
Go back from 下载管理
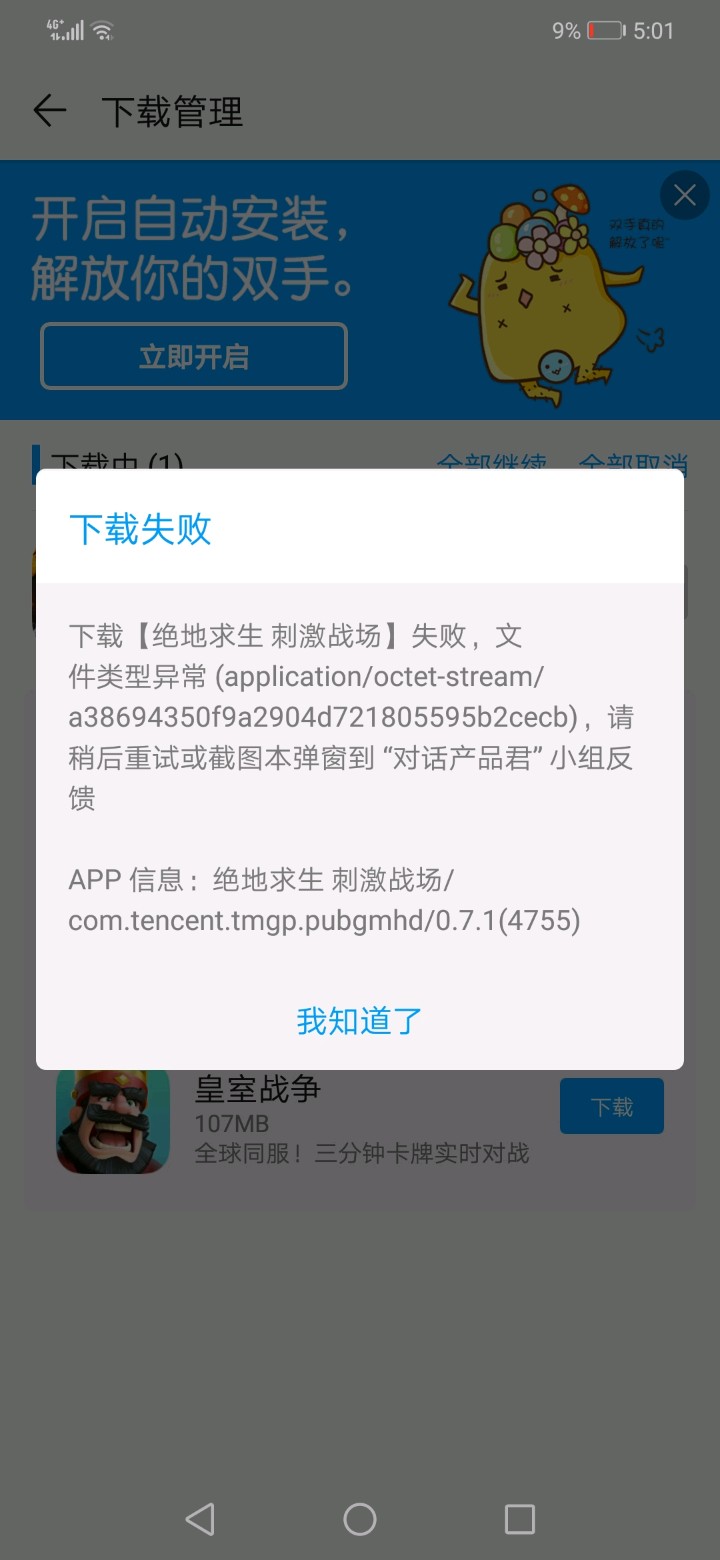49,111
